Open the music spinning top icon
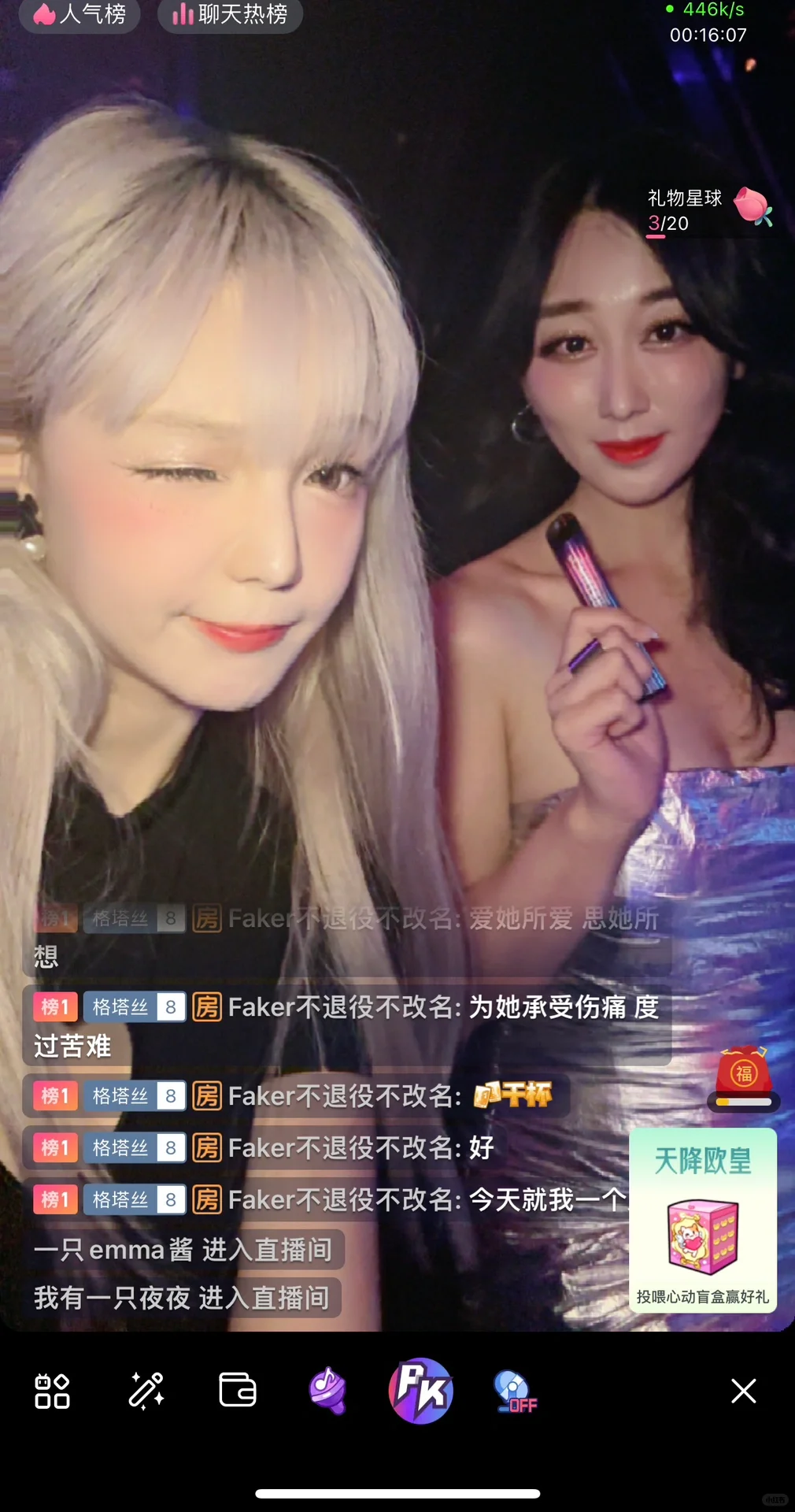Viewport: 795px width, 1512px height. [x=328, y=1390]
